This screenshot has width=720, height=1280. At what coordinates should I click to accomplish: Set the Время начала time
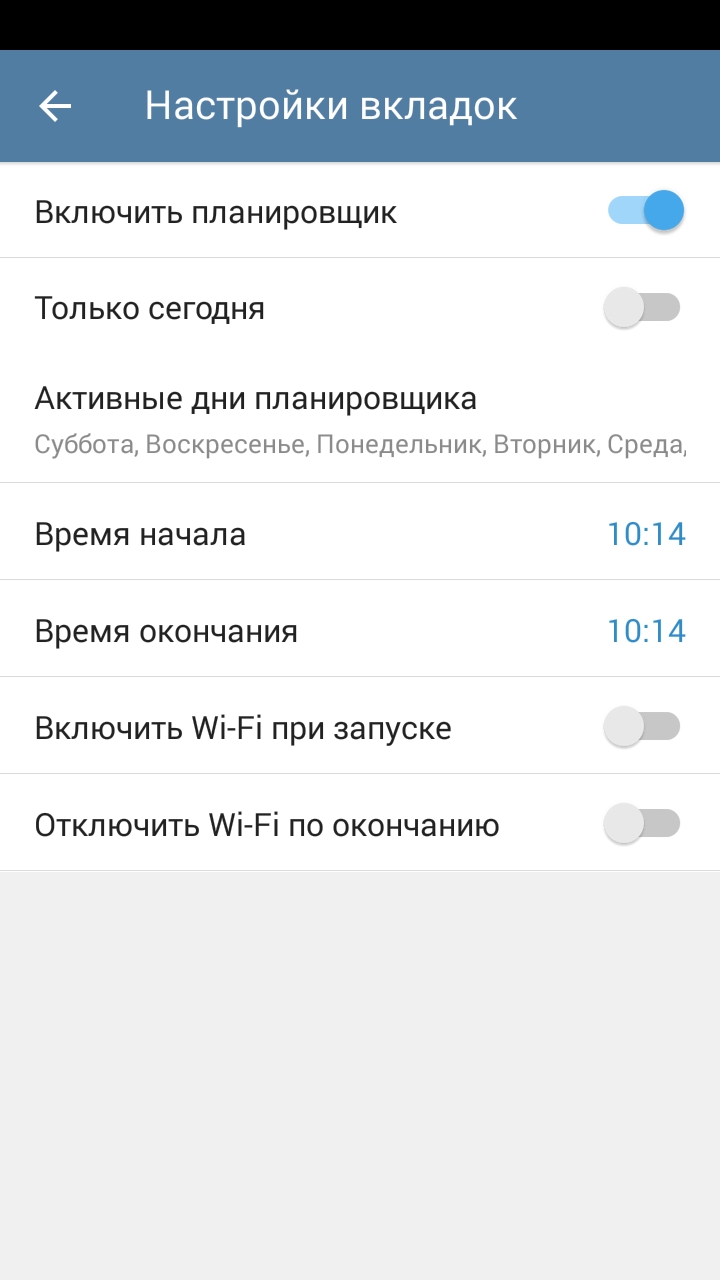[646, 534]
